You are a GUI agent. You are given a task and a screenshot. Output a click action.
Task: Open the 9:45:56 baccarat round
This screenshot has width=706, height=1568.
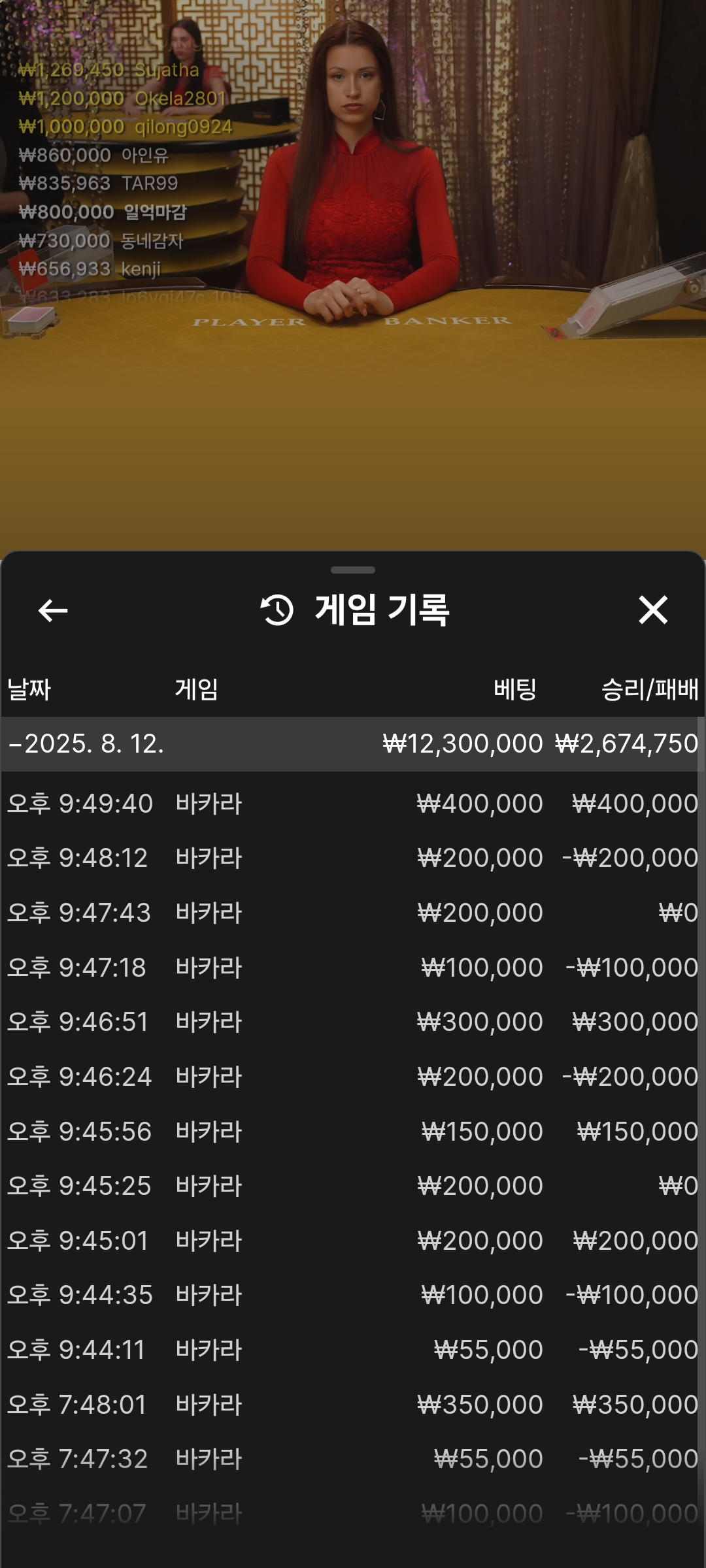pos(352,1132)
